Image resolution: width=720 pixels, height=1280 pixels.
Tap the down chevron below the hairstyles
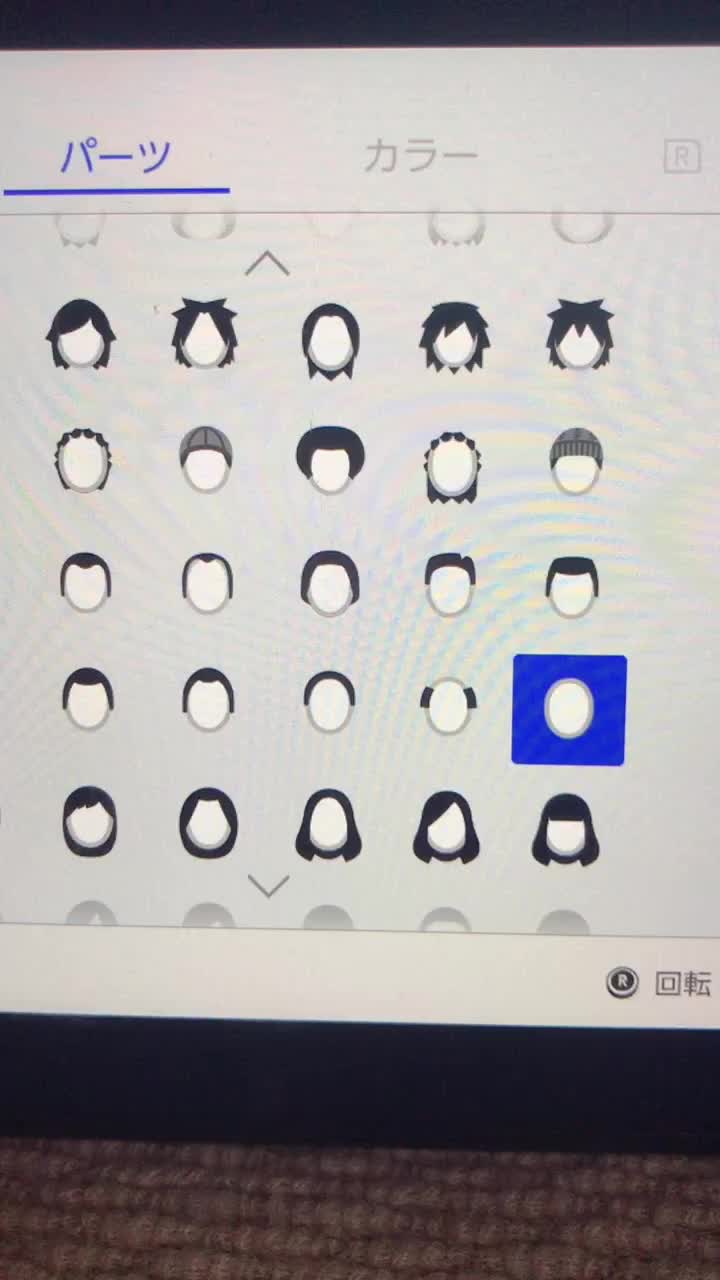(x=267, y=885)
